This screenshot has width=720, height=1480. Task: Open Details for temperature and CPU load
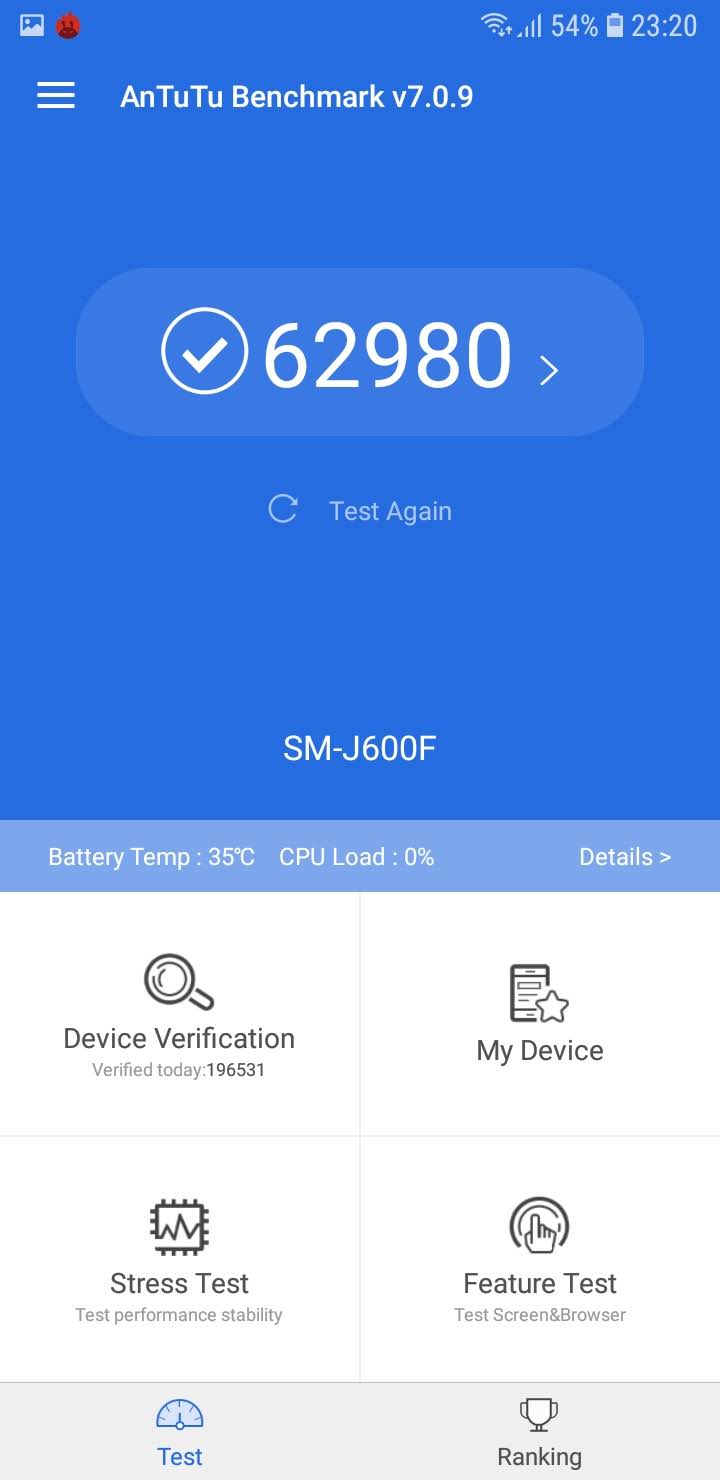tap(624, 857)
